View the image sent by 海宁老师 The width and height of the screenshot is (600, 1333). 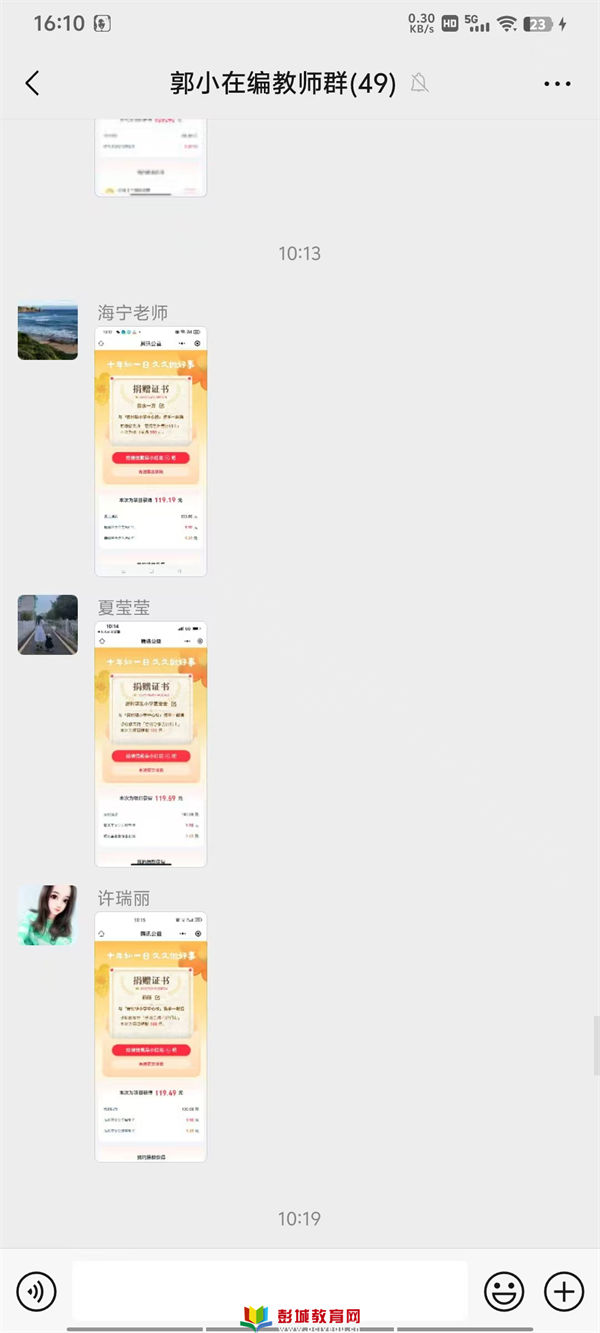coord(151,451)
